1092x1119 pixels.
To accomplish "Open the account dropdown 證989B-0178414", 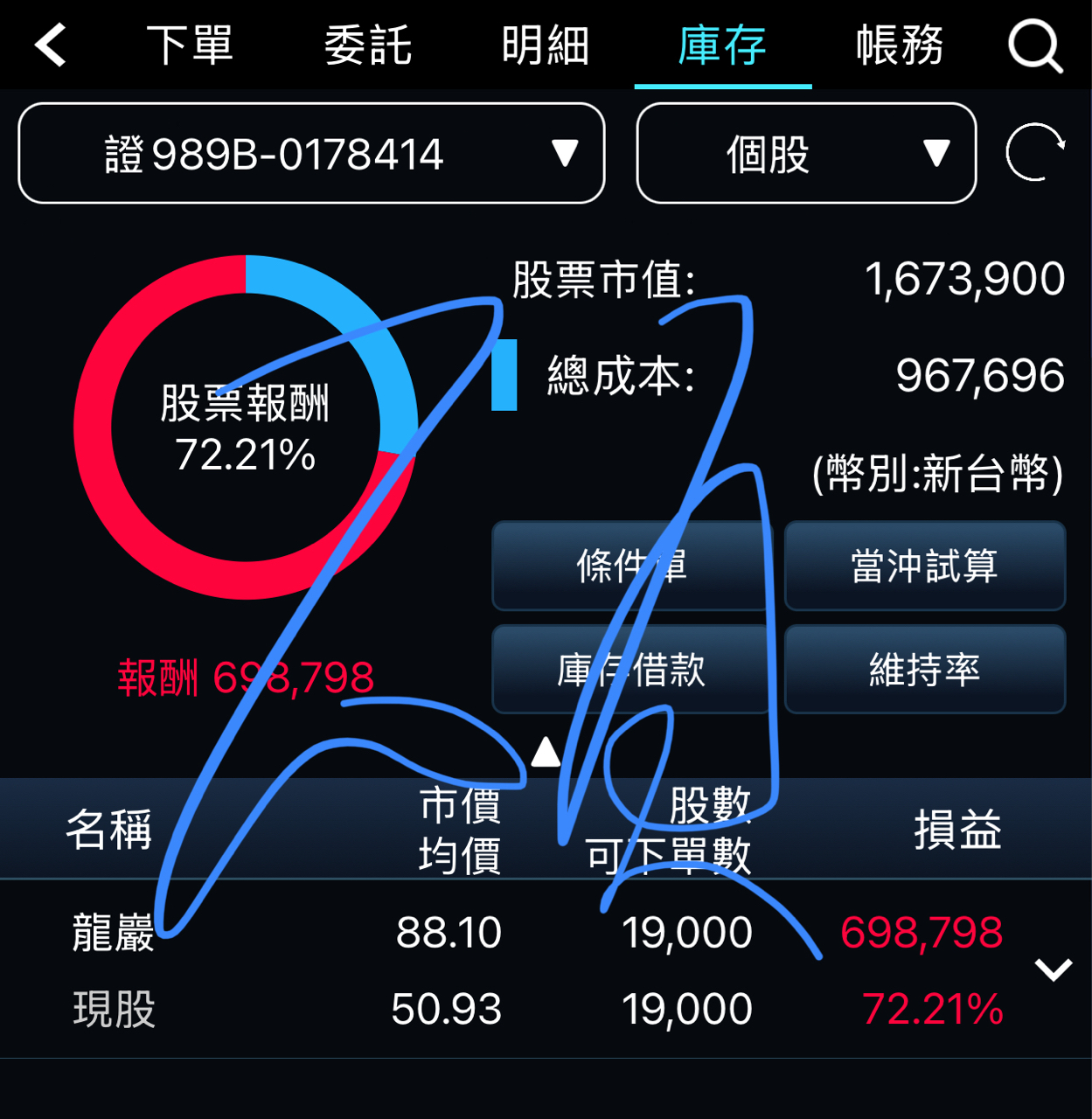I will point(311,154).
